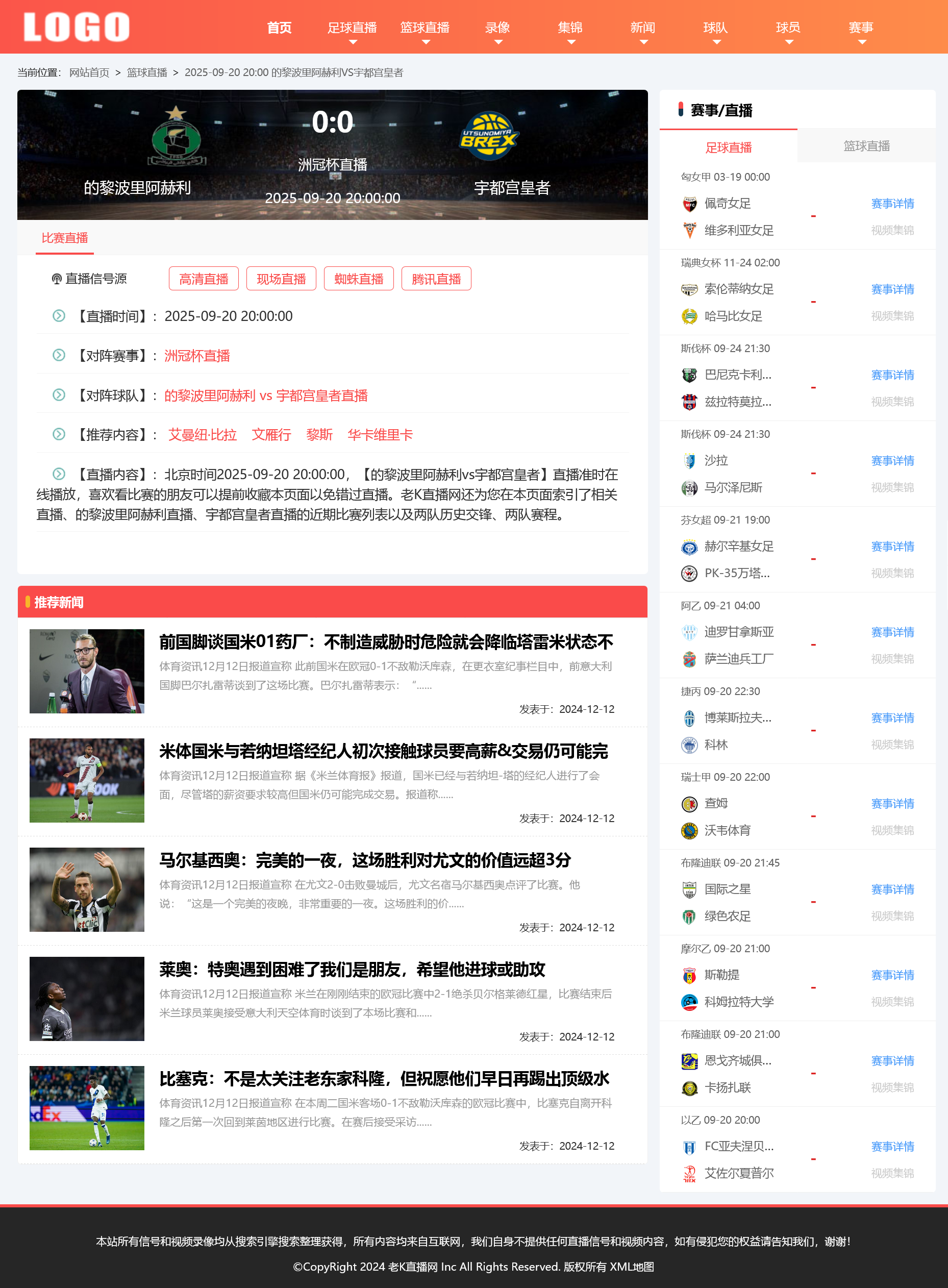Select the 高清直播 signal source

(x=204, y=279)
